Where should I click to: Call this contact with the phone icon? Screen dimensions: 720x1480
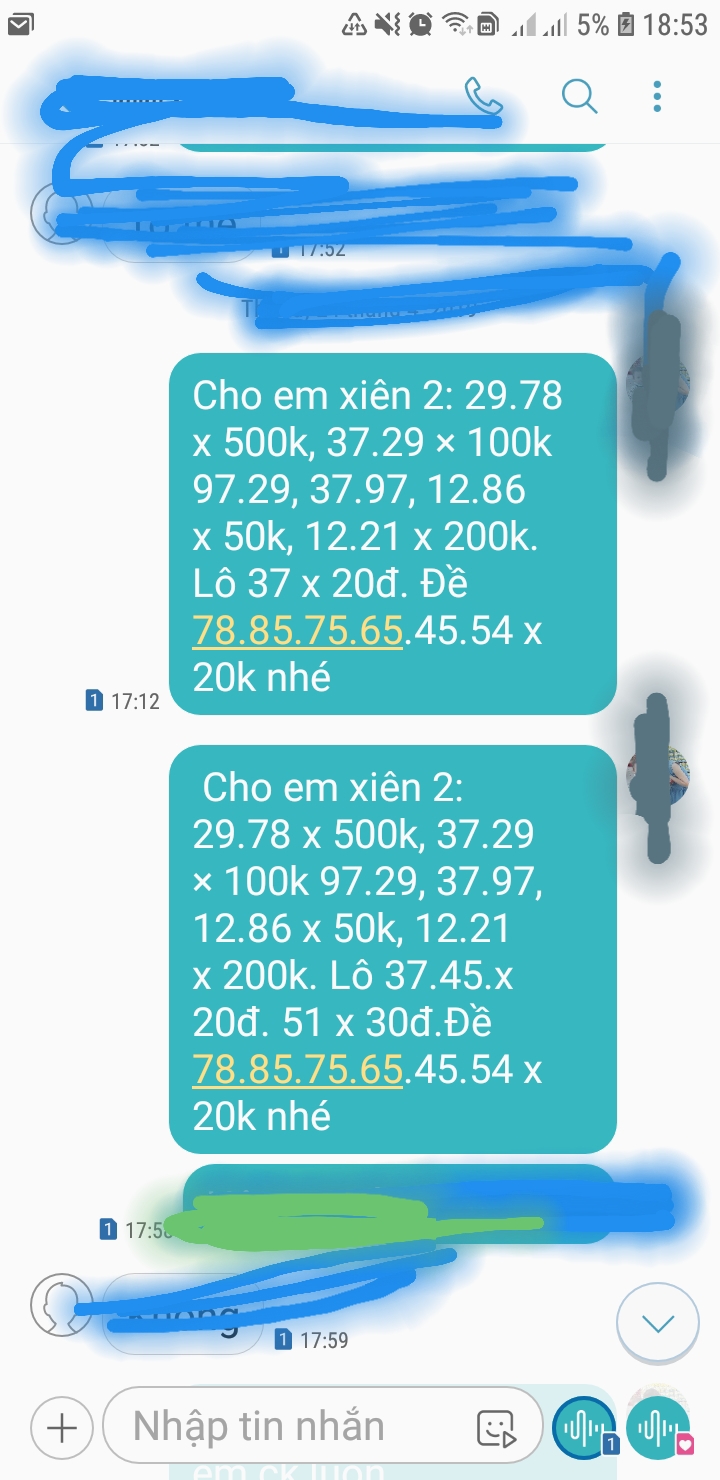tap(483, 96)
